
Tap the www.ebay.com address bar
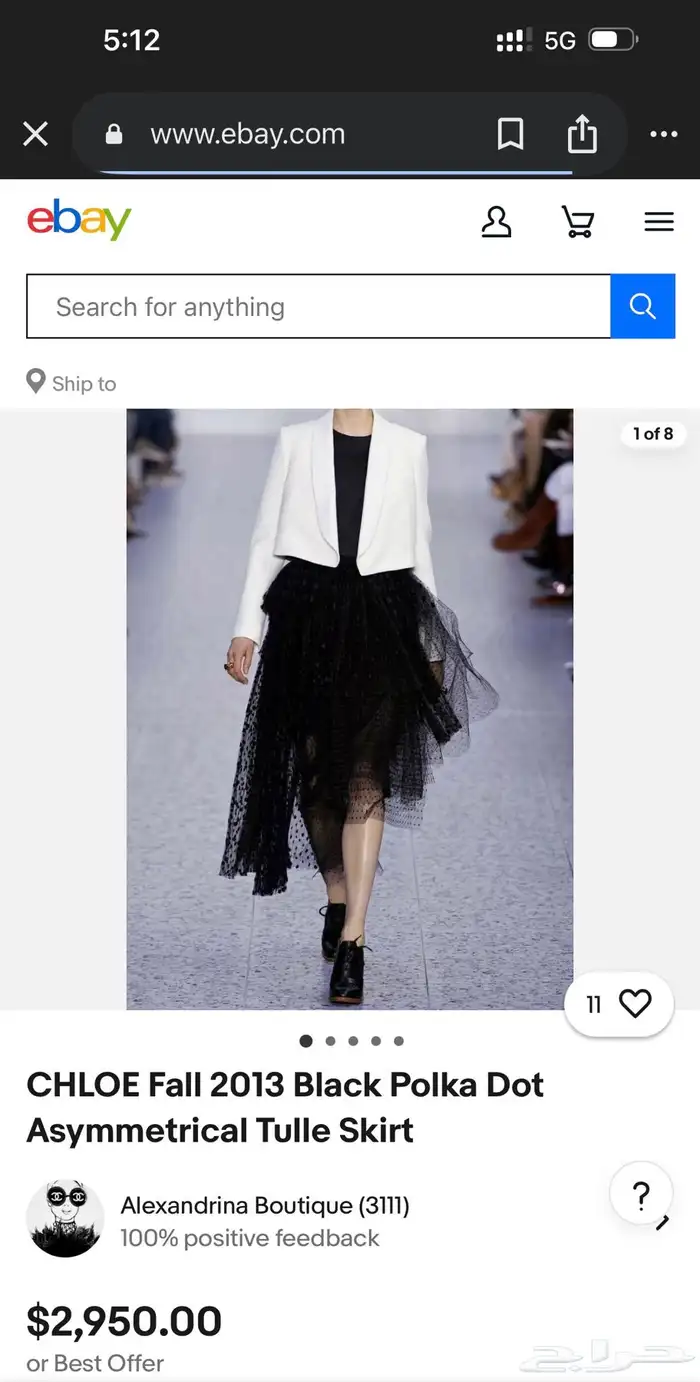[x=248, y=134]
